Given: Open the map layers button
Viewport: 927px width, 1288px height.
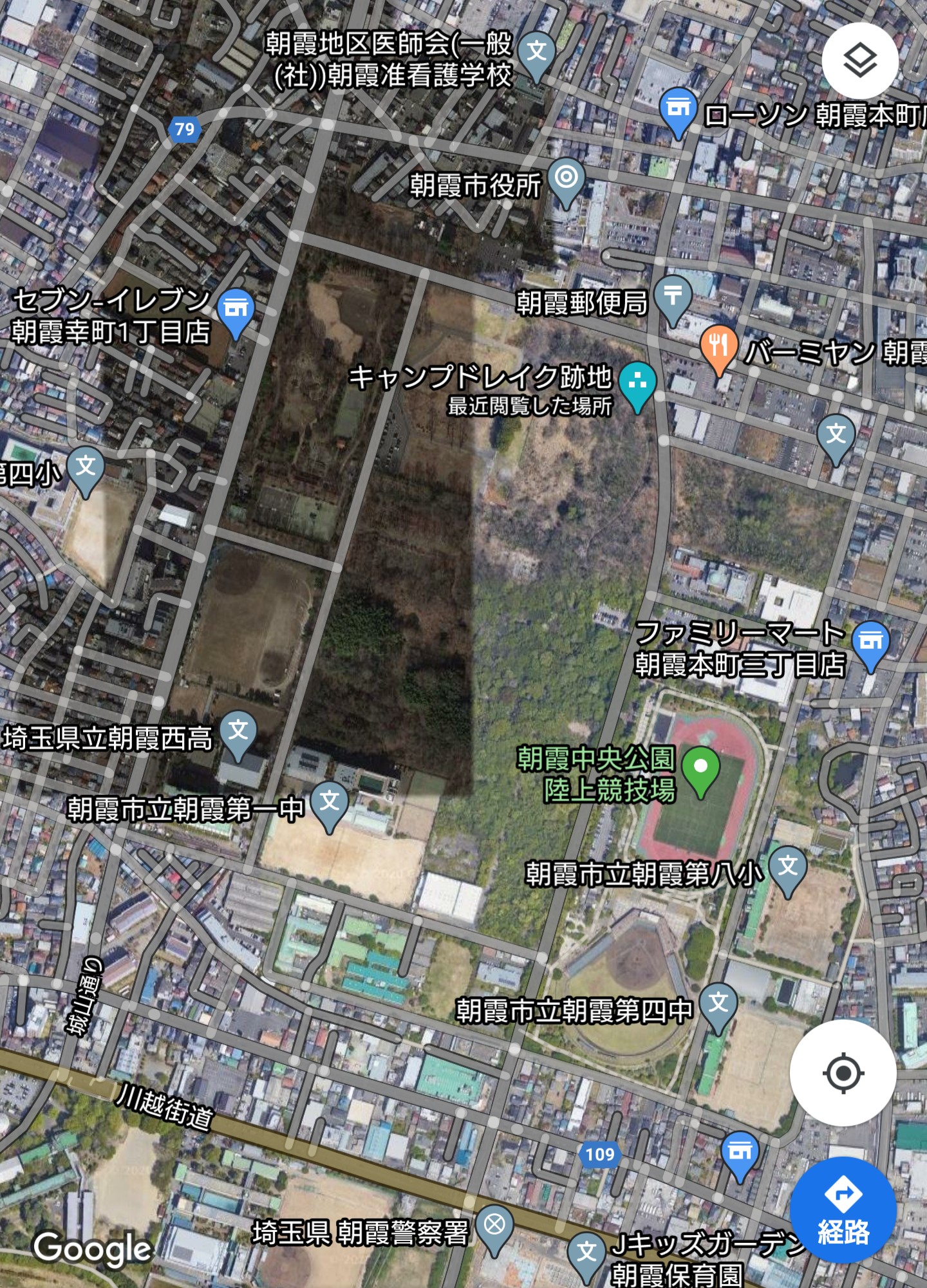Looking at the screenshot, I should coord(860,61).
